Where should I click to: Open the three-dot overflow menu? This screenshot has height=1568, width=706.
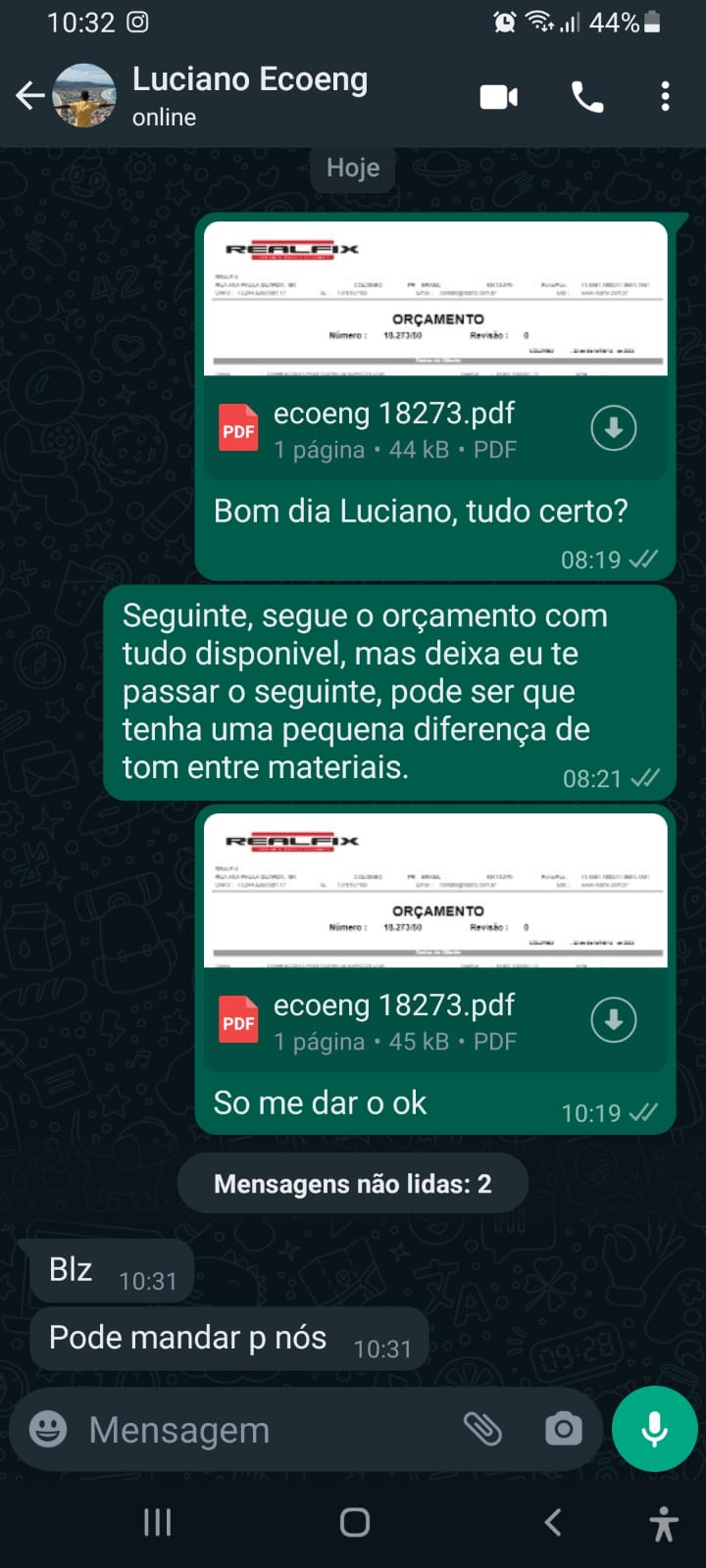pos(665,97)
